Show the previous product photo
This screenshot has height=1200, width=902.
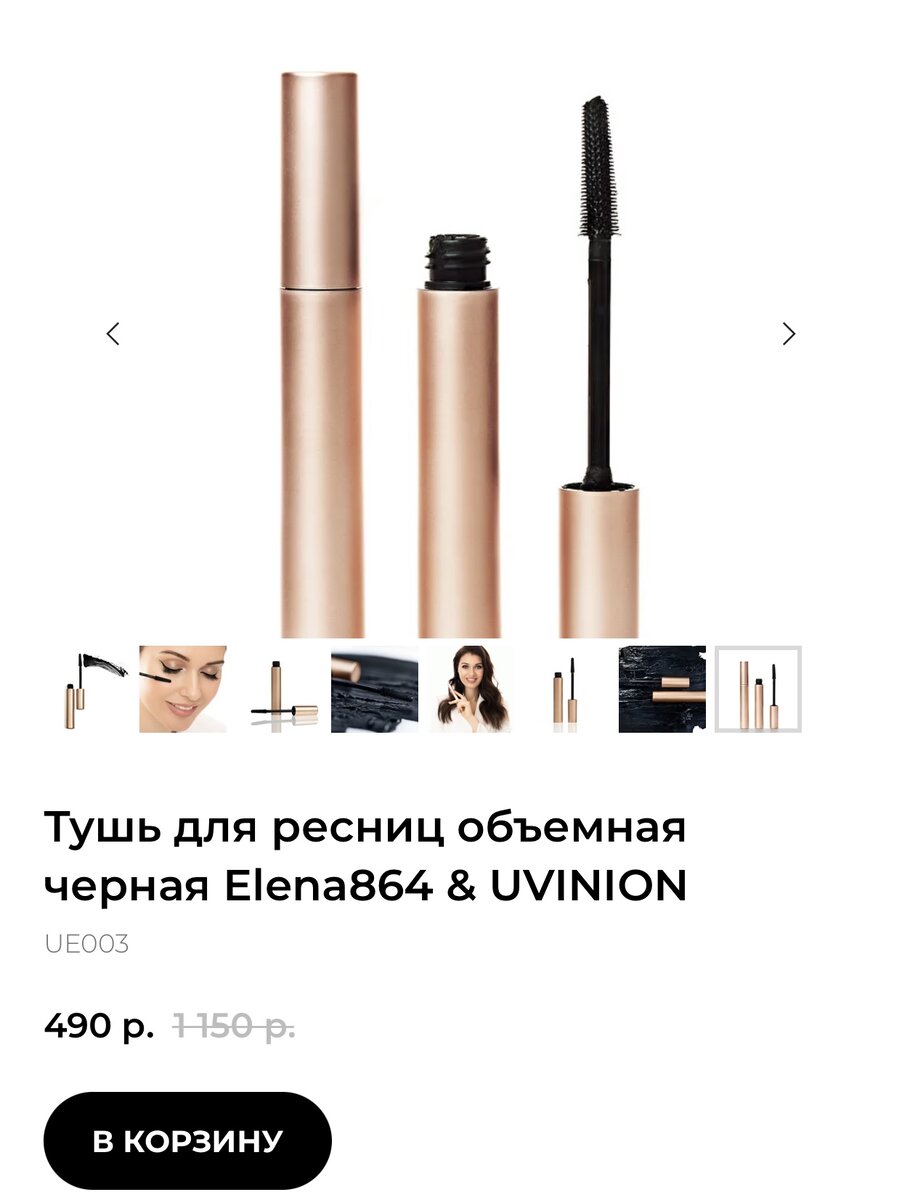113,334
